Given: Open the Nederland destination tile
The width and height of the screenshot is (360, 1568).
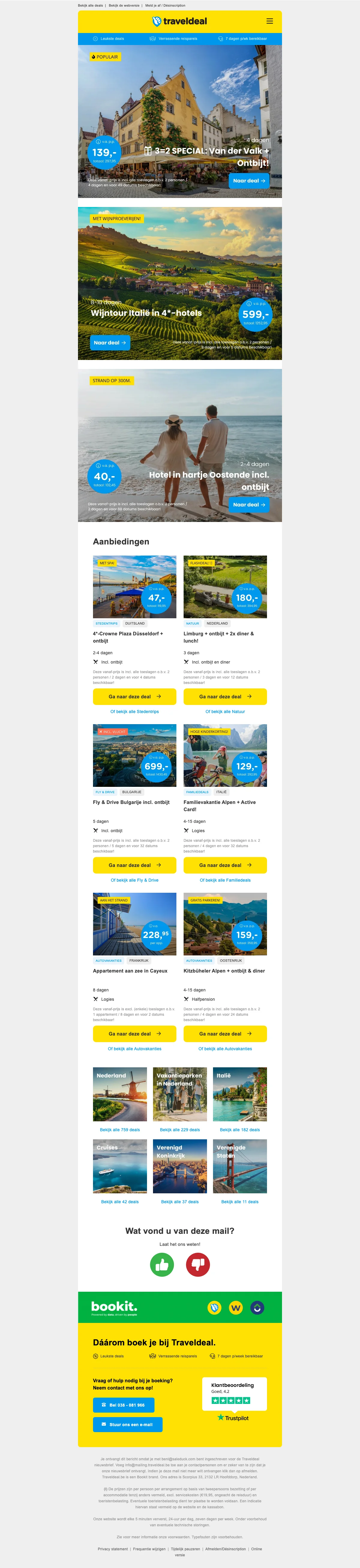Looking at the screenshot, I should point(120,1094).
